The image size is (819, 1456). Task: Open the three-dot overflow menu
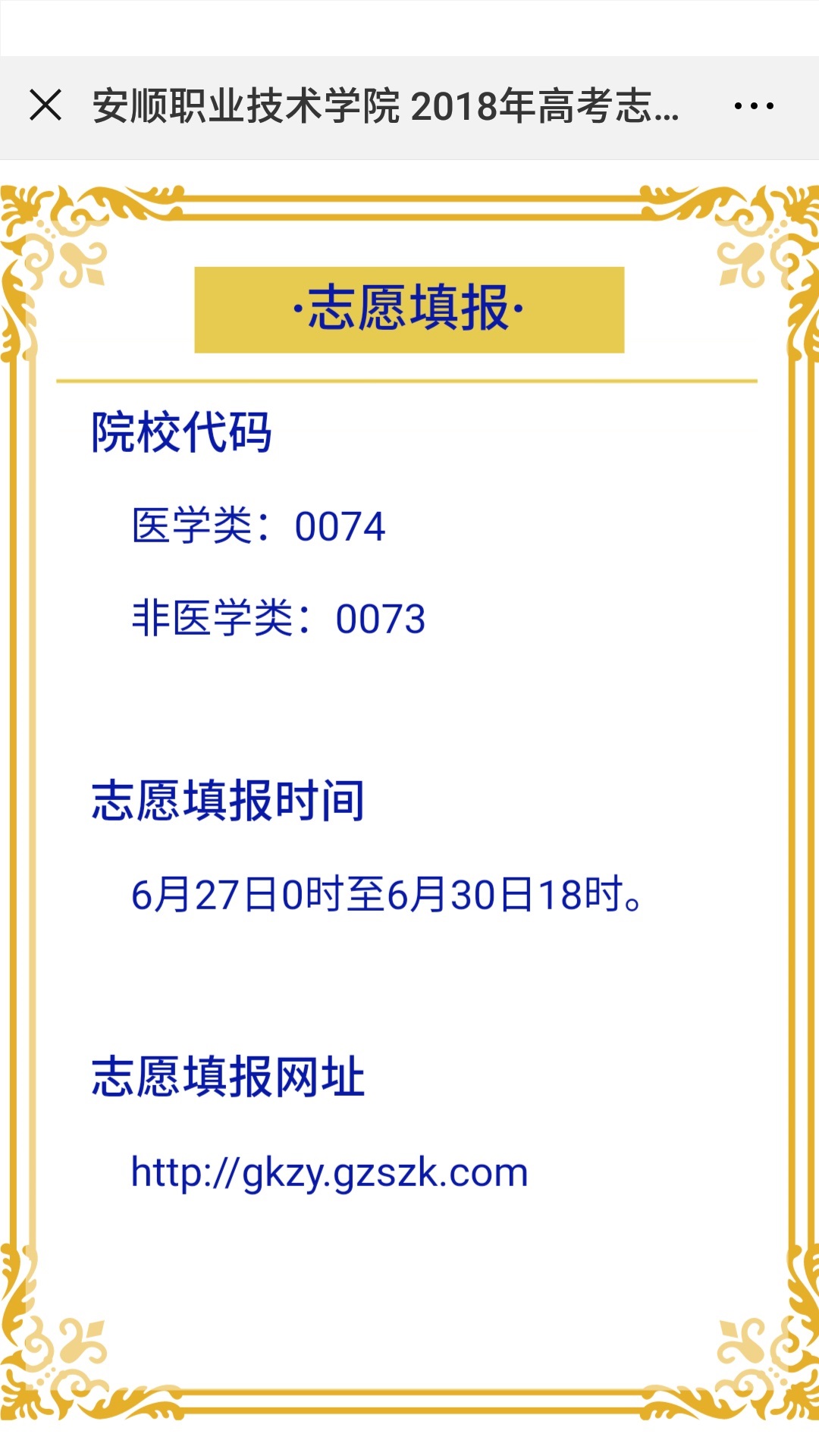(x=754, y=106)
